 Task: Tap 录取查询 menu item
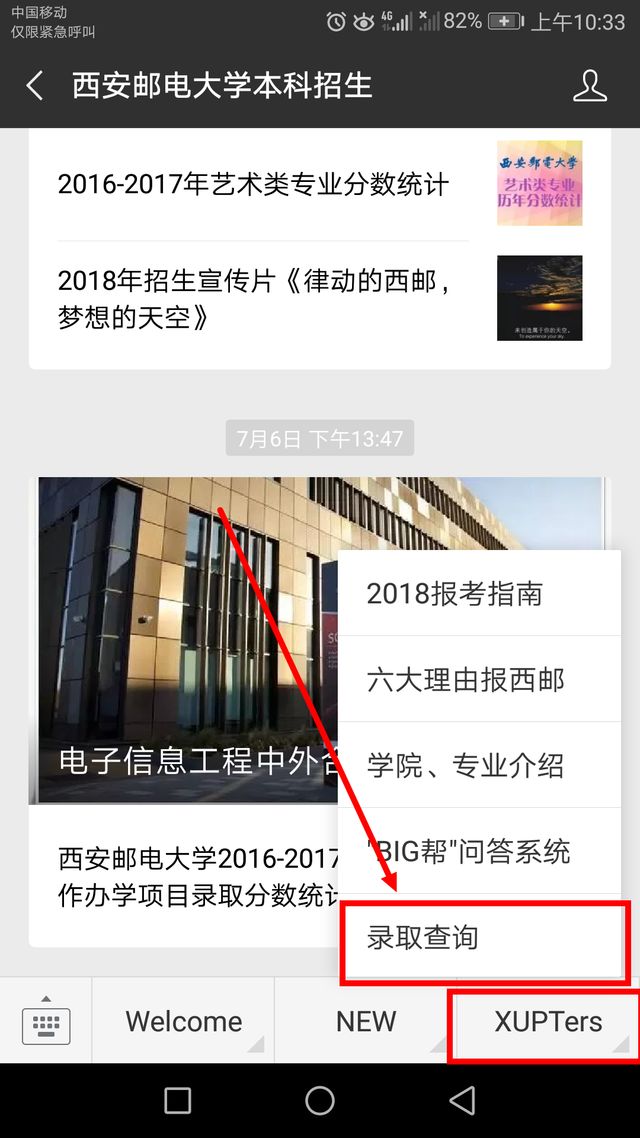(480, 938)
